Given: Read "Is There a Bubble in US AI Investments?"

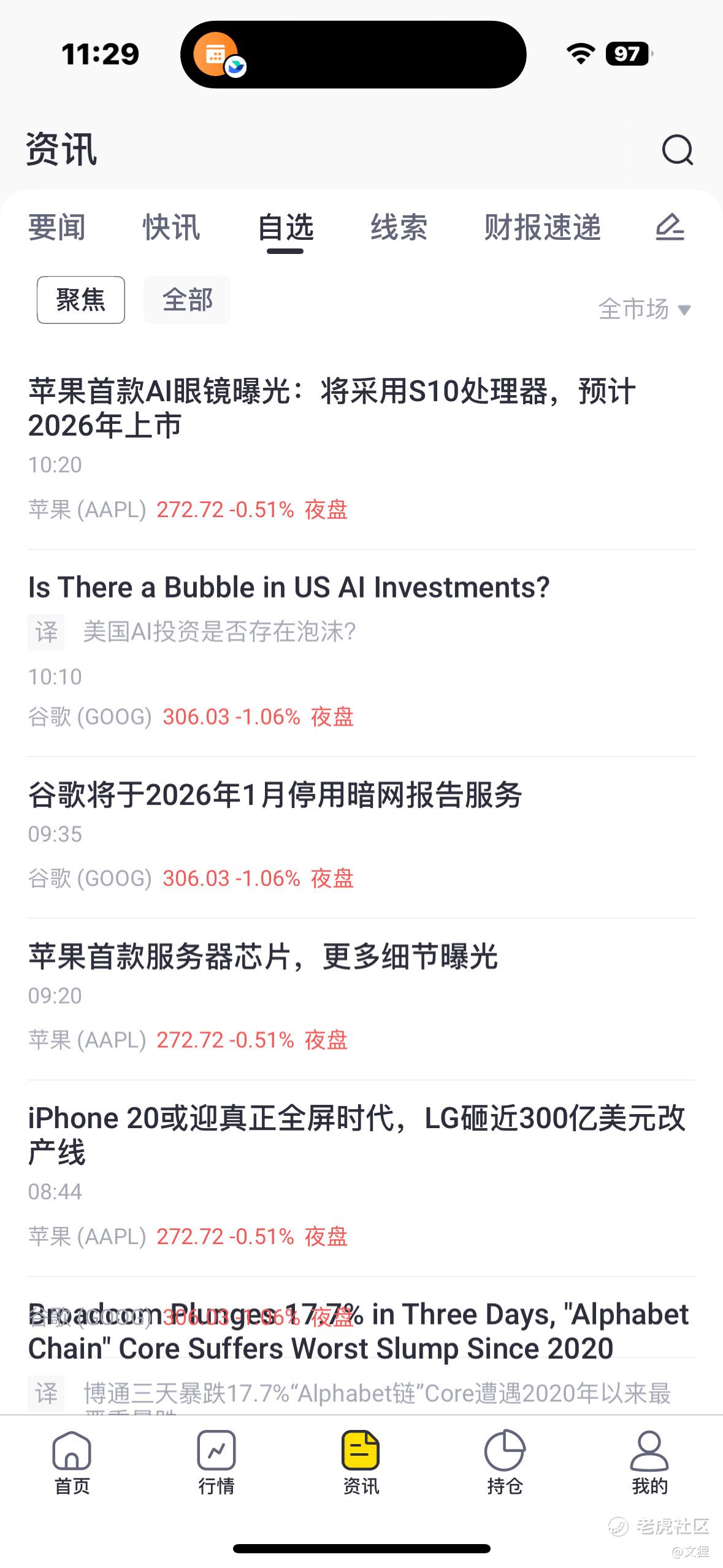Looking at the screenshot, I should pos(289,588).
